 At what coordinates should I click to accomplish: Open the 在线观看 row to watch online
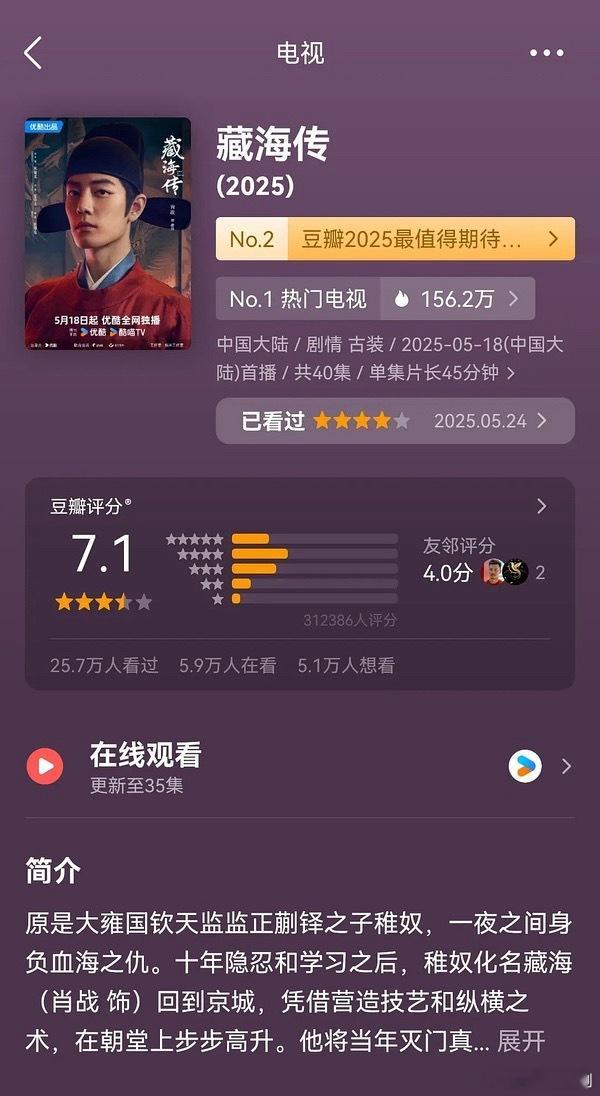coord(299,767)
